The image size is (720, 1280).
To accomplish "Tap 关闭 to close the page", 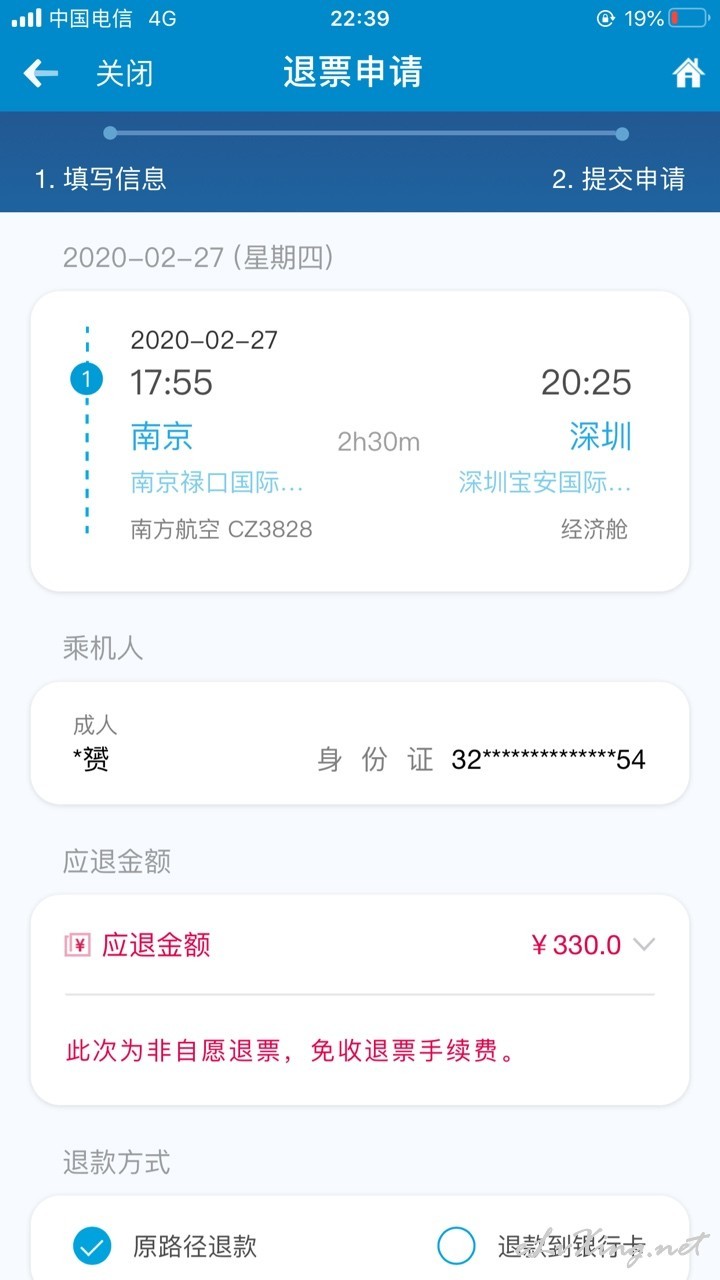I will [124, 73].
